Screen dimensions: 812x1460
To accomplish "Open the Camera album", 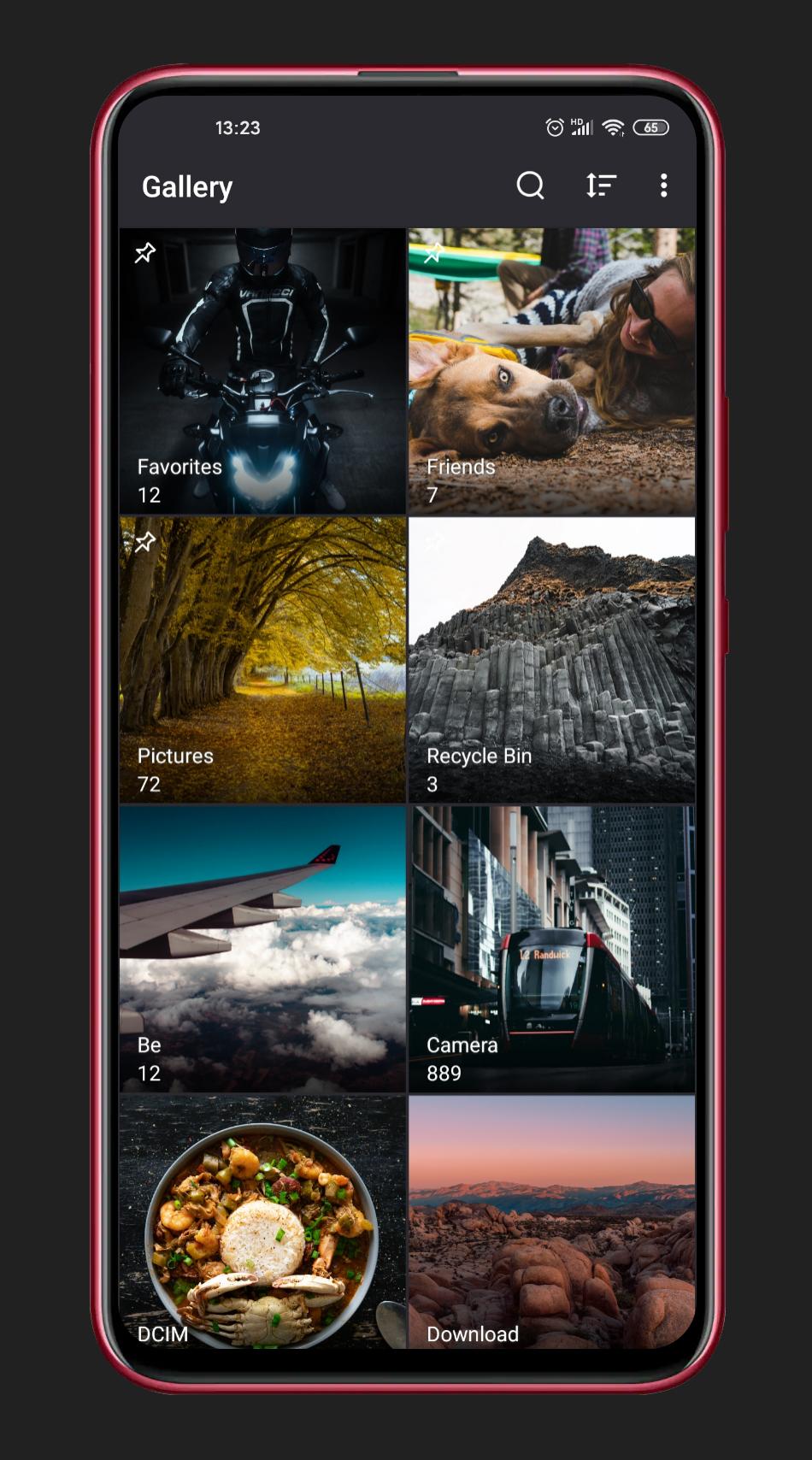I will pyautogui.click(x=551, y=948).
